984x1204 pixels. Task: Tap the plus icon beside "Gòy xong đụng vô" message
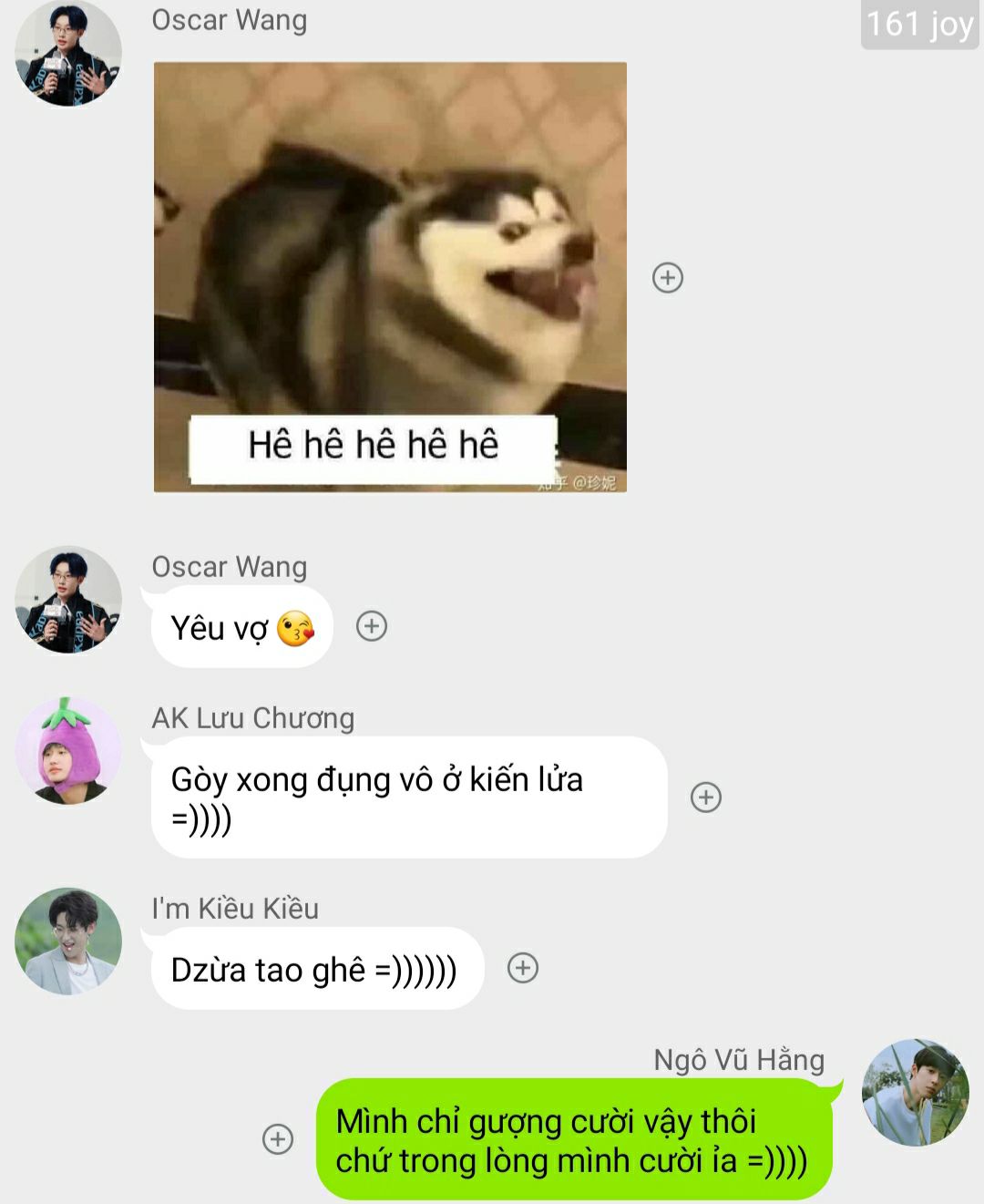pos(706,798)
